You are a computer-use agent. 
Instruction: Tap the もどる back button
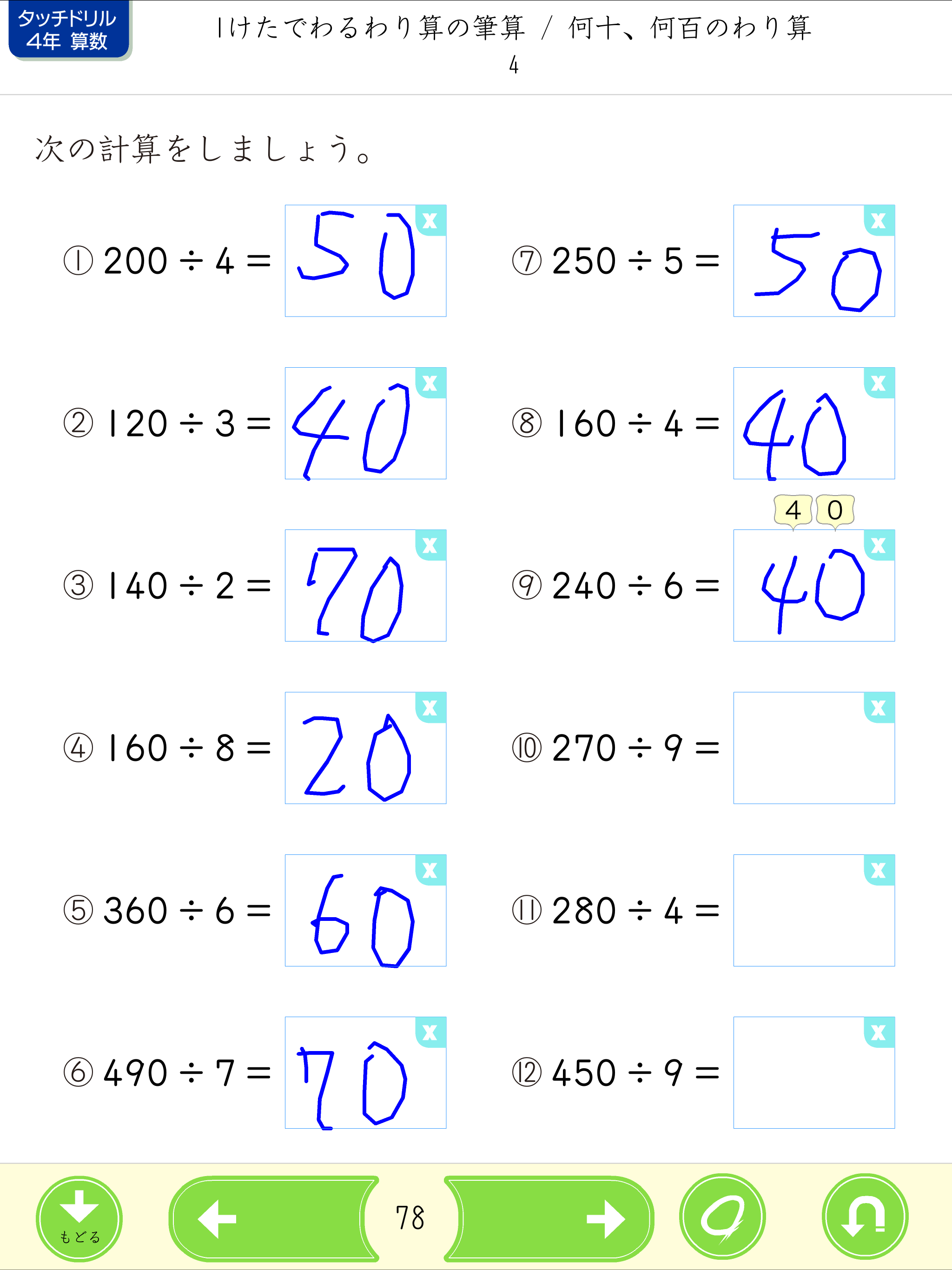pos(79,1218)
